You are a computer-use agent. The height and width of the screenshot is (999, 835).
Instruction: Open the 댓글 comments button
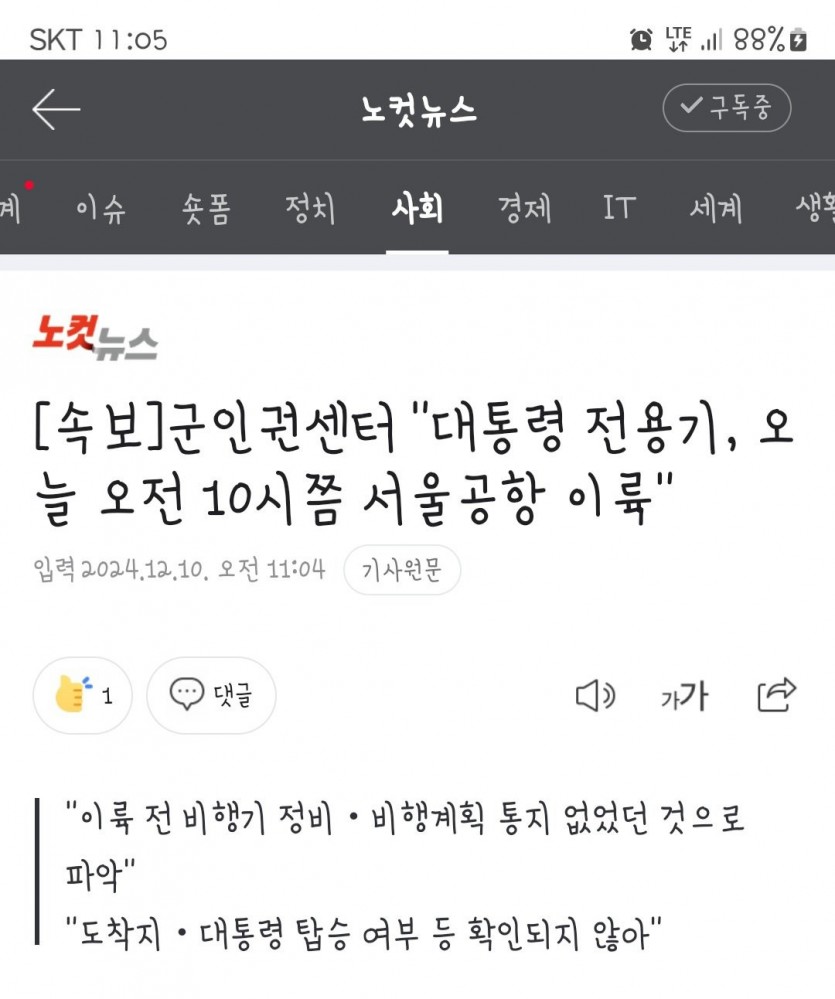click(211, 695)
